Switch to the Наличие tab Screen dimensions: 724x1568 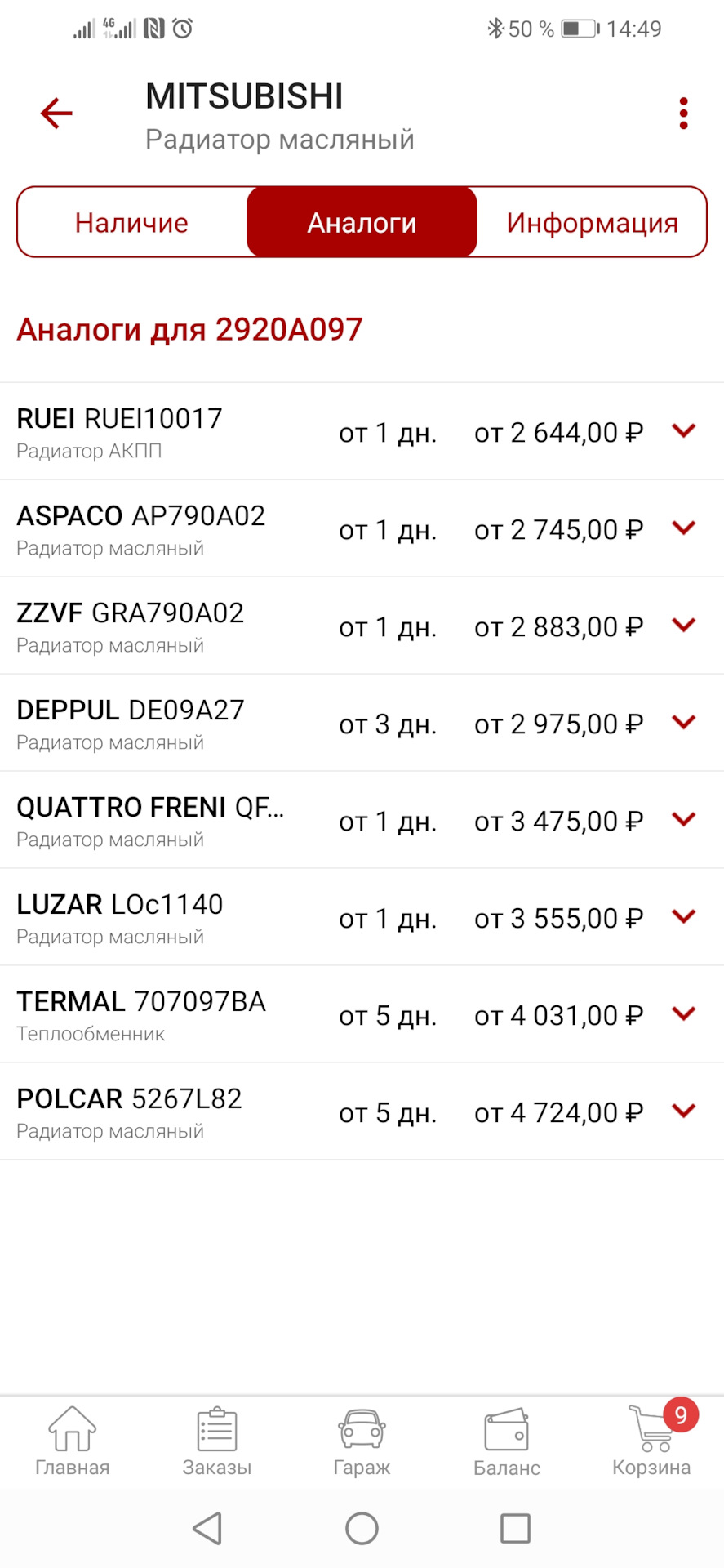(x=131, y=221)
